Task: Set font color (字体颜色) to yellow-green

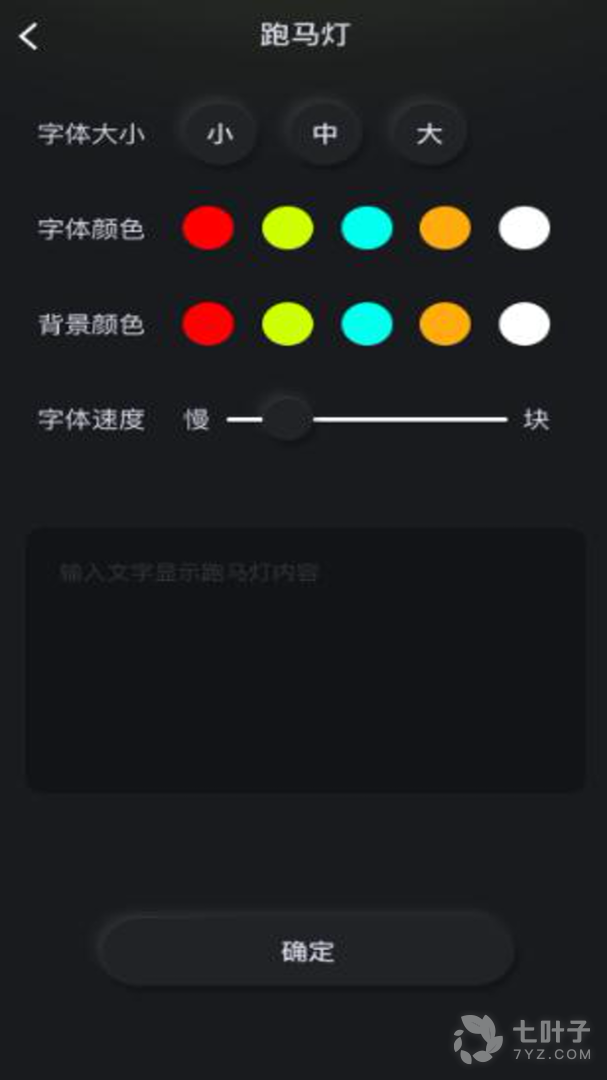Action: pos(287,228)
